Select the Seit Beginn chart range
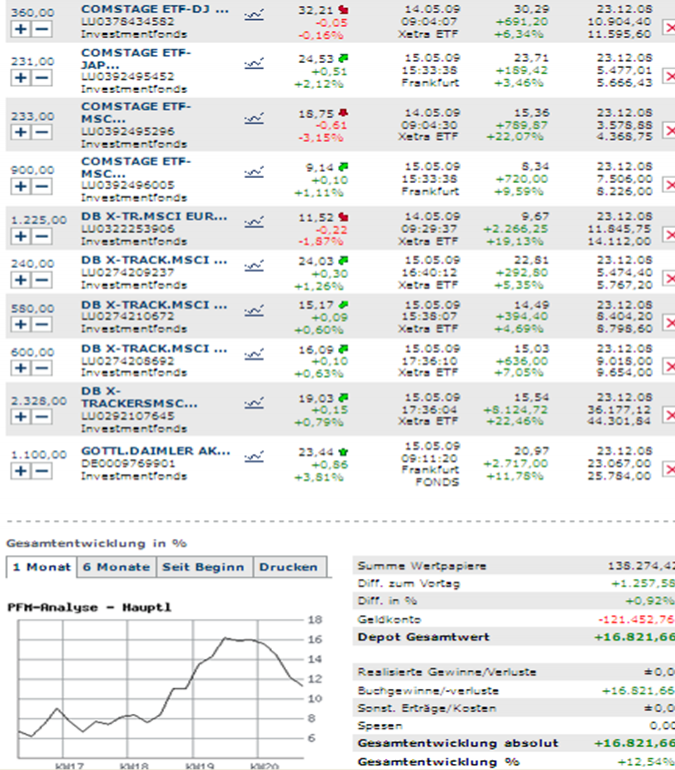The width and height of the screenshot is (675, 770). coord(204,567)
